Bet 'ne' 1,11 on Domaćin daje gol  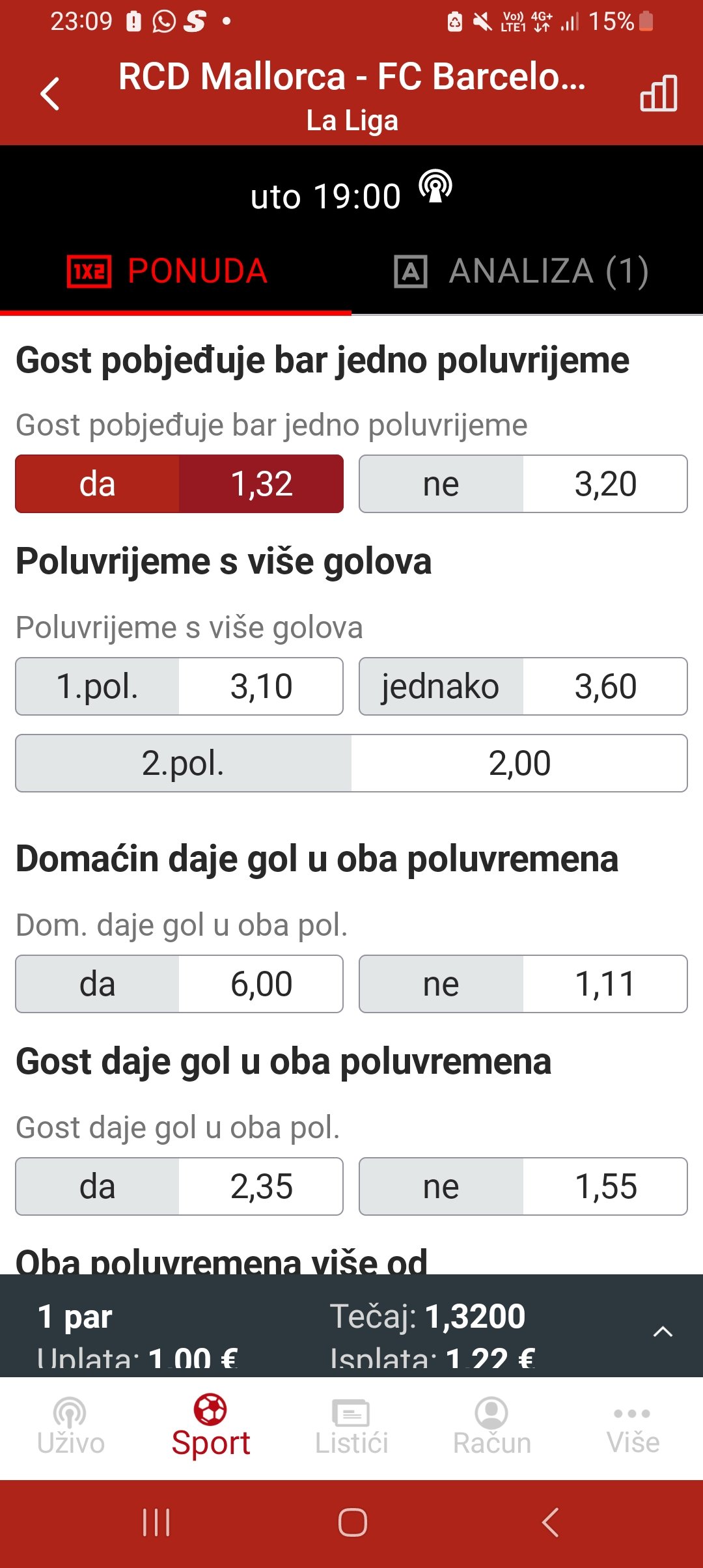(523, 984)
